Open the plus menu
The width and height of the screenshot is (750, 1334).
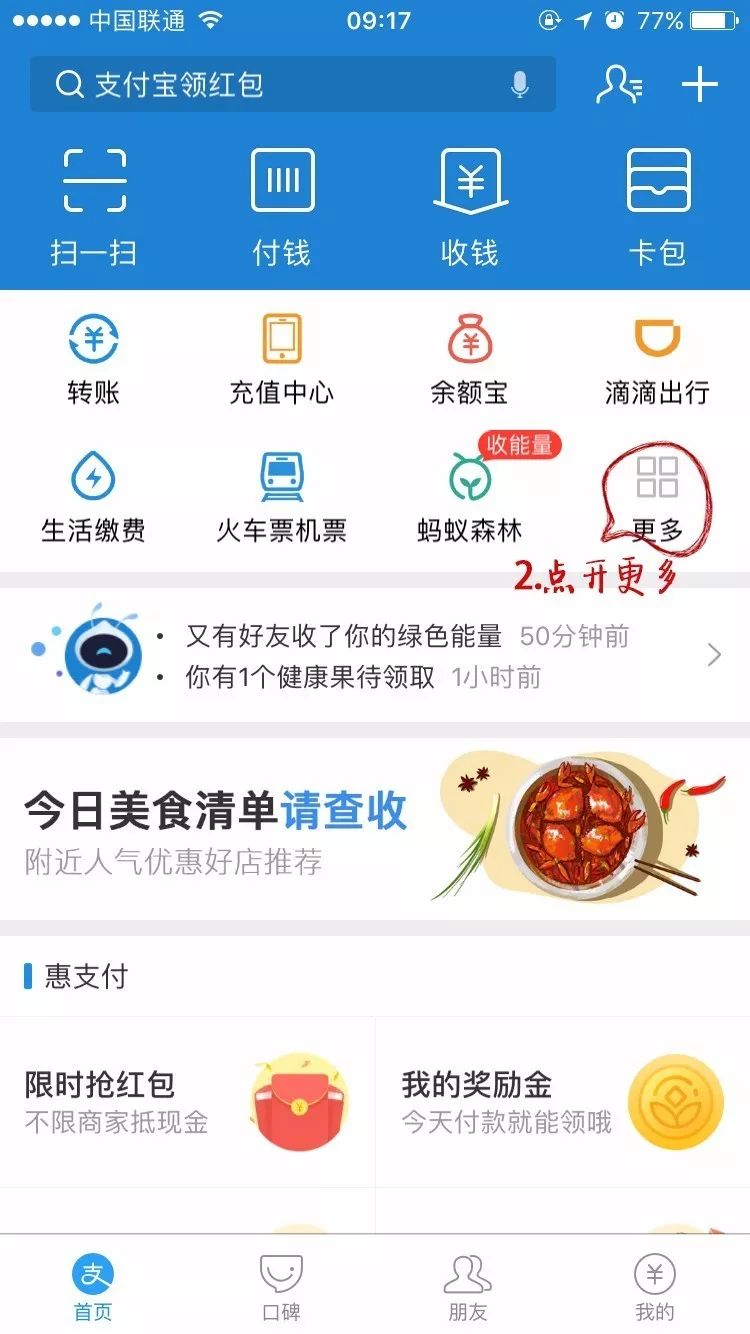[700, 85]
